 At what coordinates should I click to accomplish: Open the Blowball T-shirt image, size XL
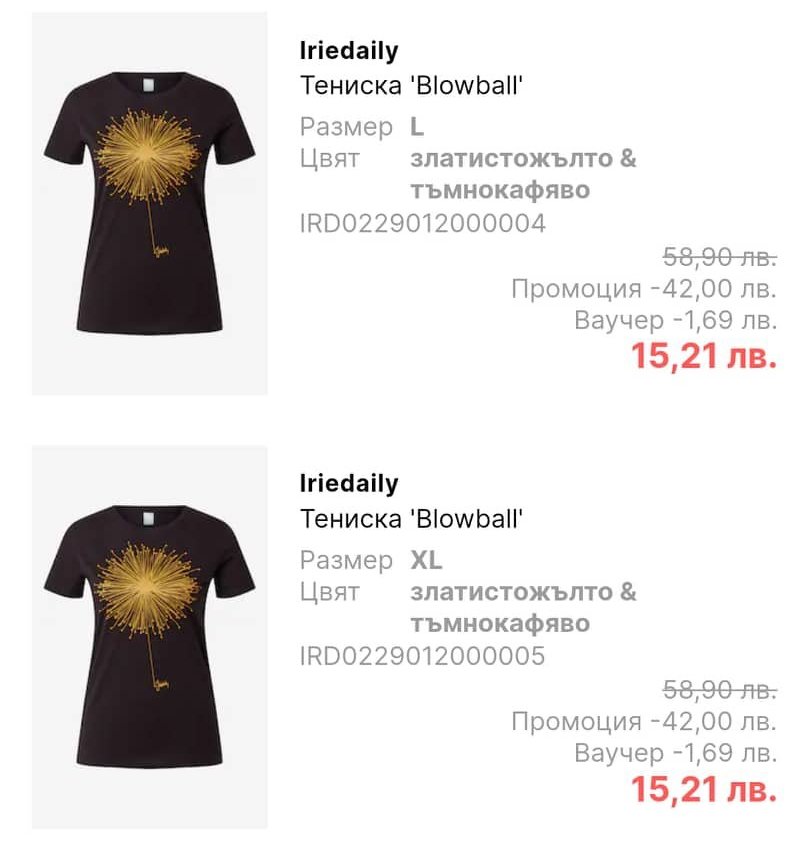(x=150, y=636)
